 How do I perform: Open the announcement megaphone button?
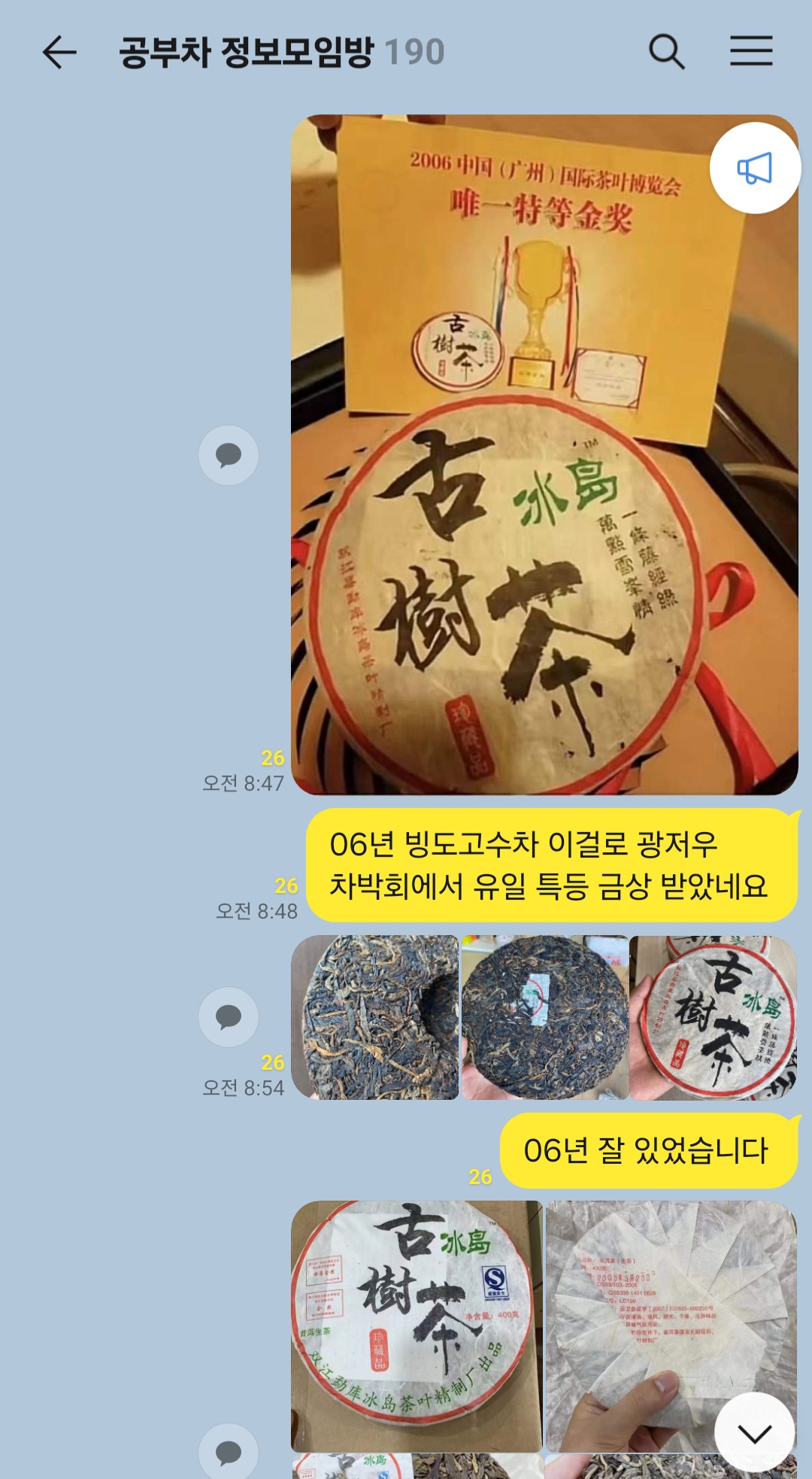(754, 168)
